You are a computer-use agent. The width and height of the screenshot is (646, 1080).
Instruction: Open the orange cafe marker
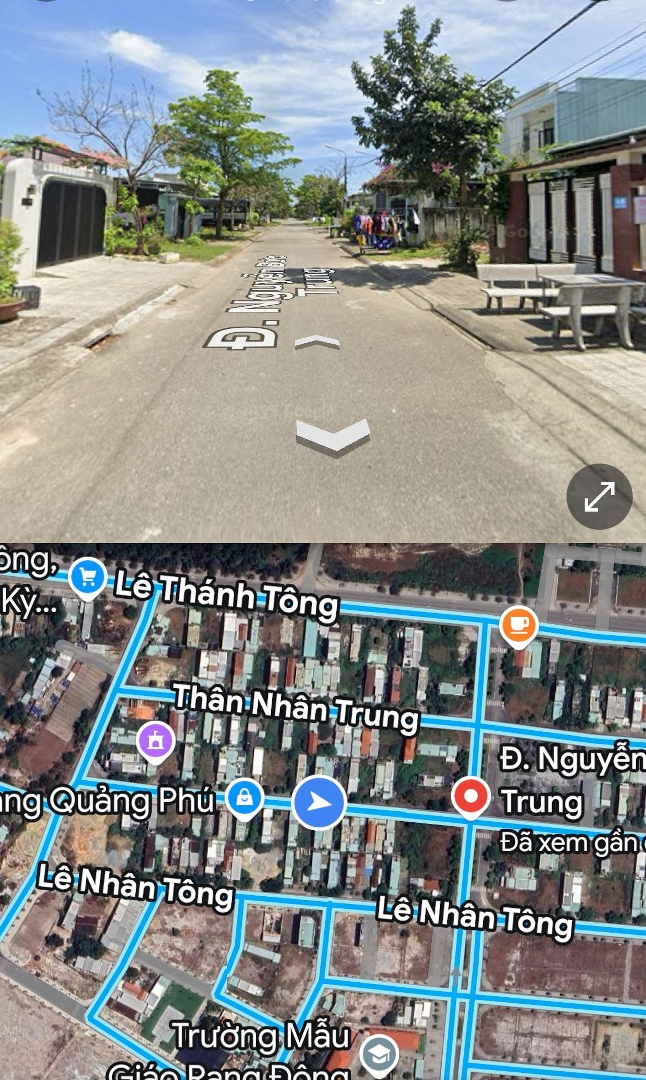518,626
